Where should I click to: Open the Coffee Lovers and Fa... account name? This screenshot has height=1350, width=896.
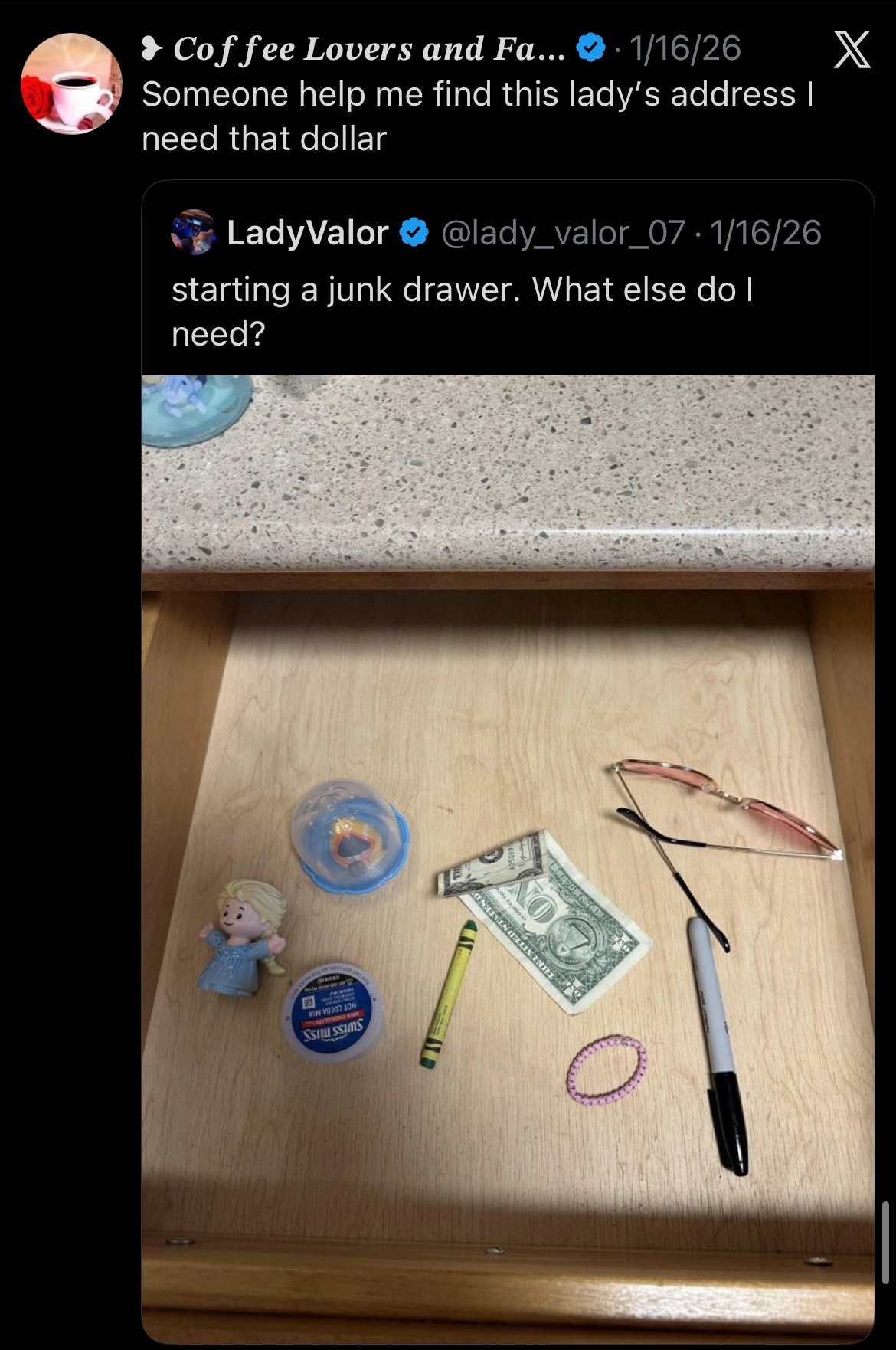click(368, 49)
